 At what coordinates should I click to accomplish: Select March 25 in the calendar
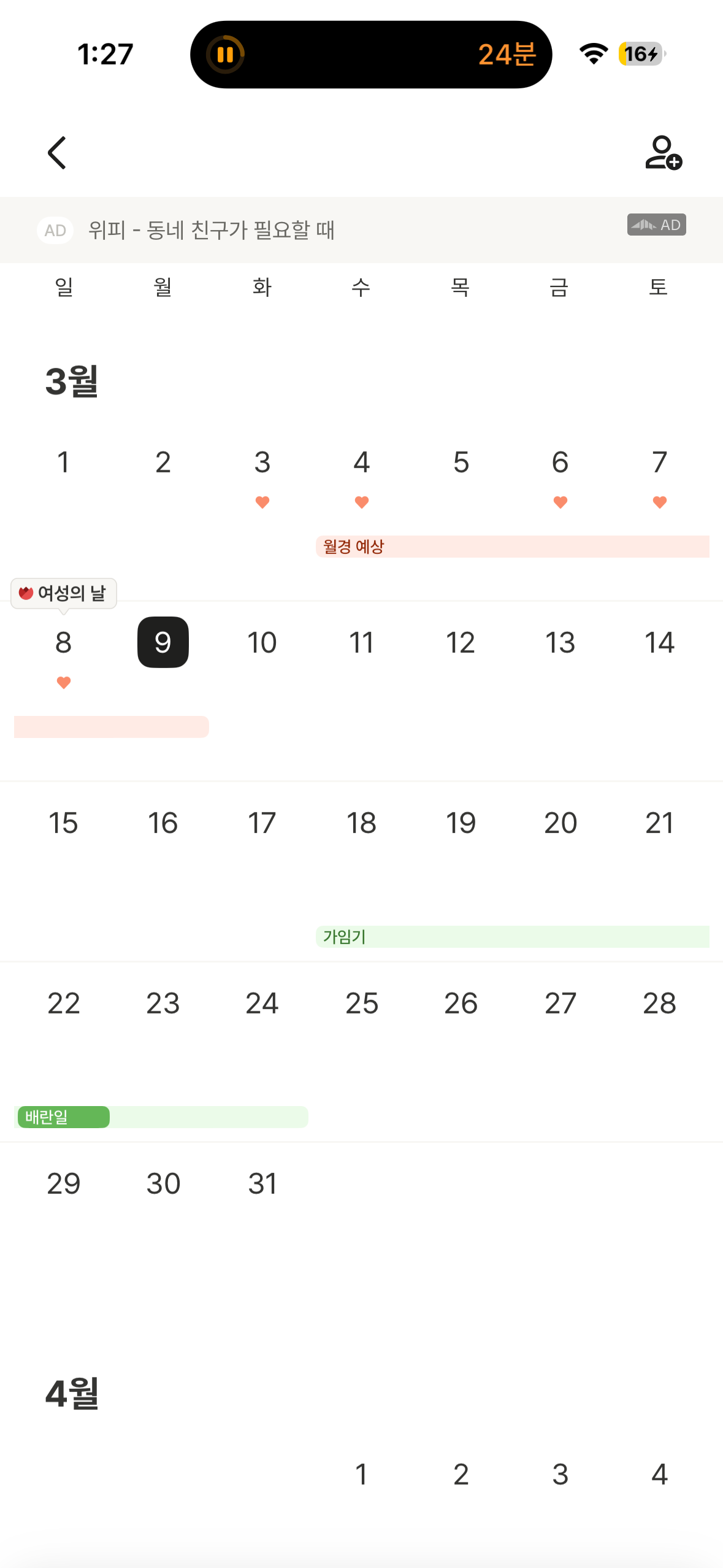[361, 1003]
